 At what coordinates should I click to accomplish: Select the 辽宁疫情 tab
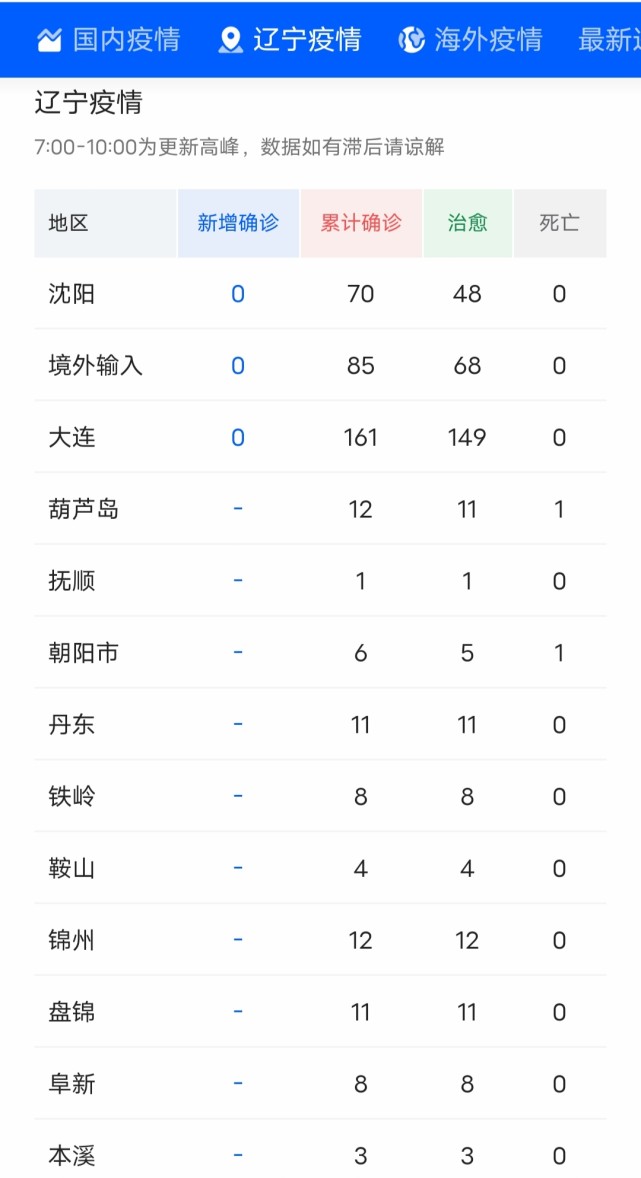289,39
